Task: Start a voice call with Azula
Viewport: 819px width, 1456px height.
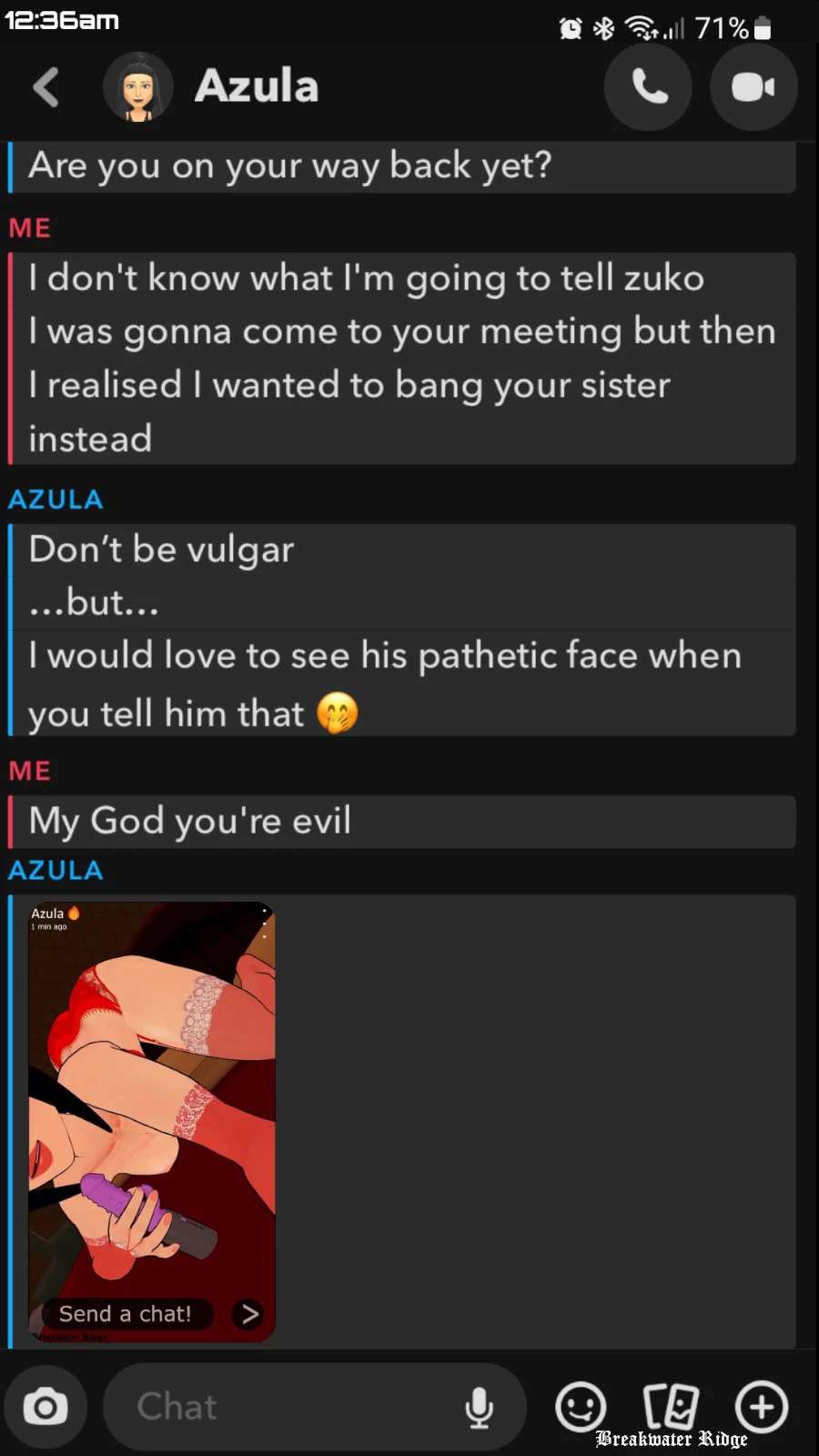Action: [648, 87]
